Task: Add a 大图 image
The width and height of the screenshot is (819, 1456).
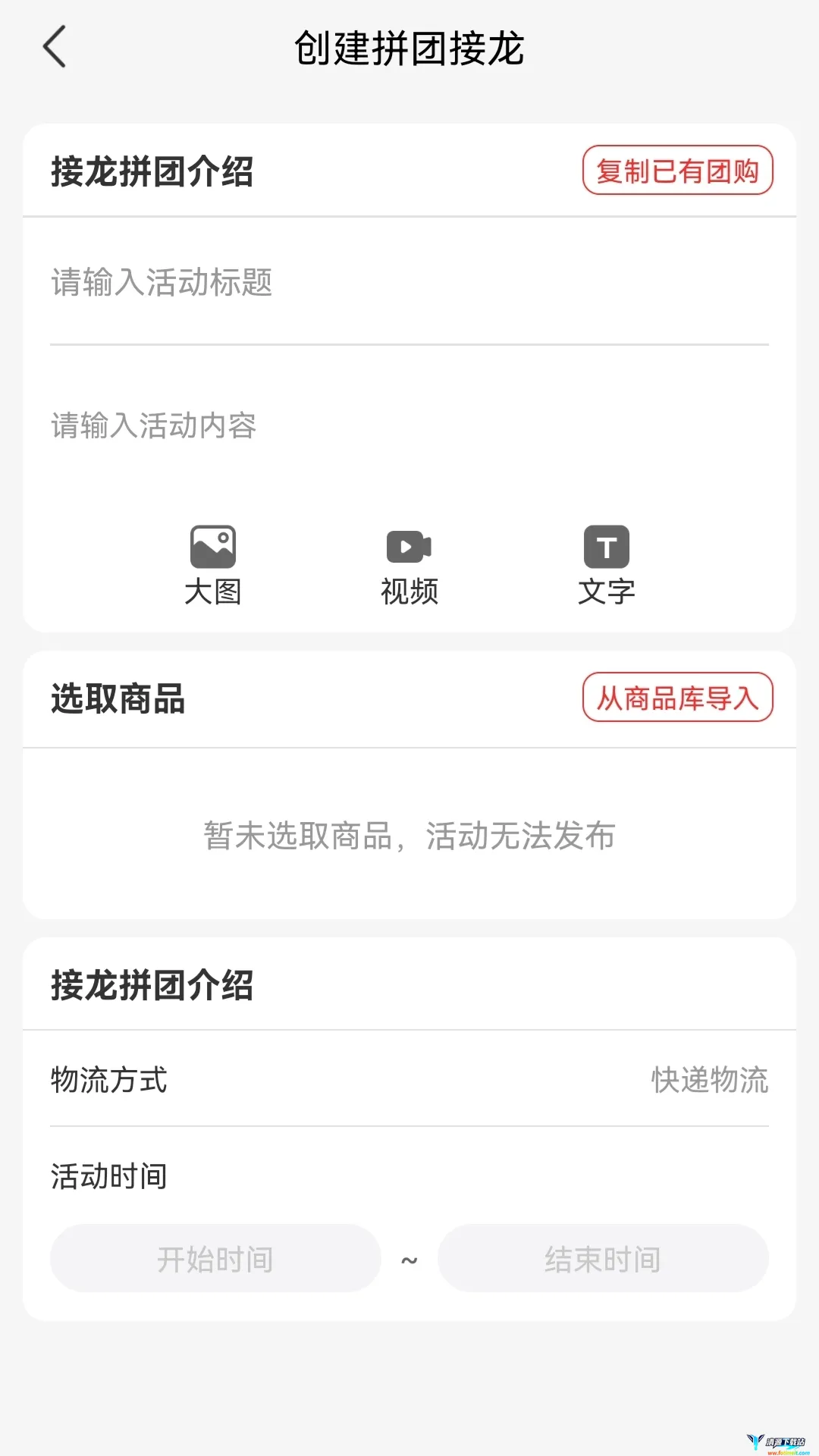Action: coord(213,565)
